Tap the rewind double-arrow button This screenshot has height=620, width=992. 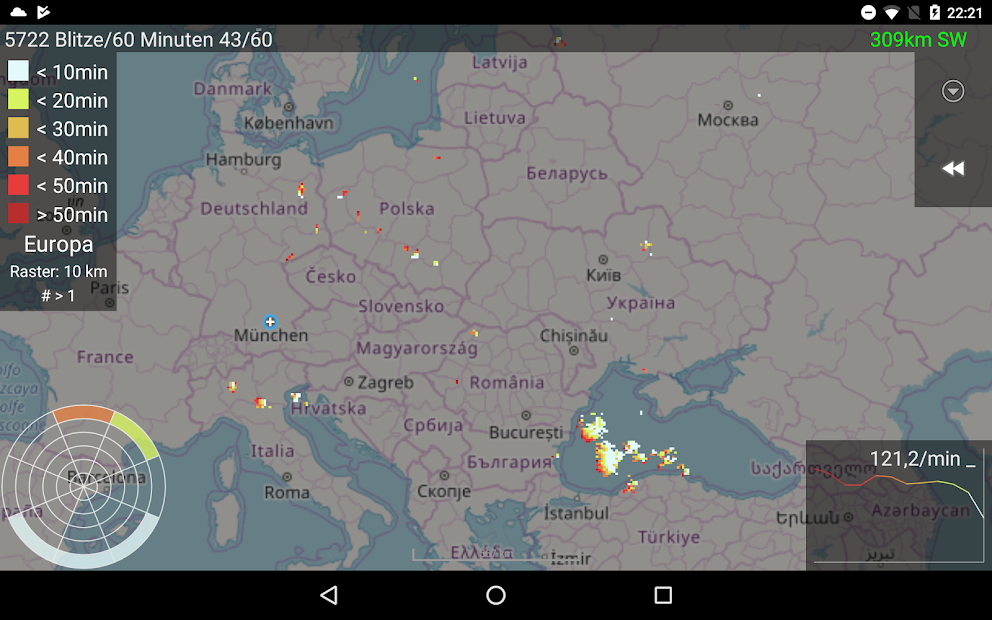click(953, 168)
